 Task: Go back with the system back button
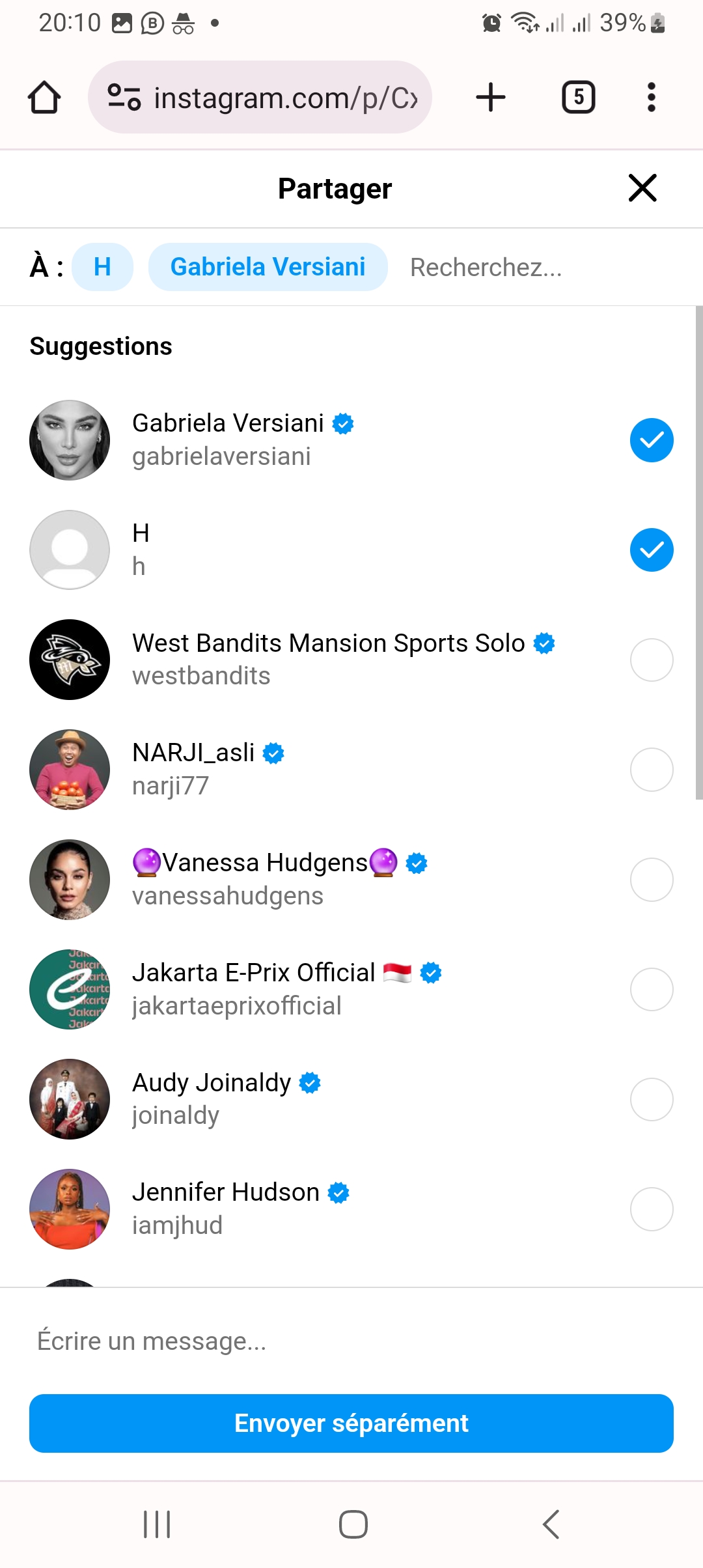[551, 1524]
